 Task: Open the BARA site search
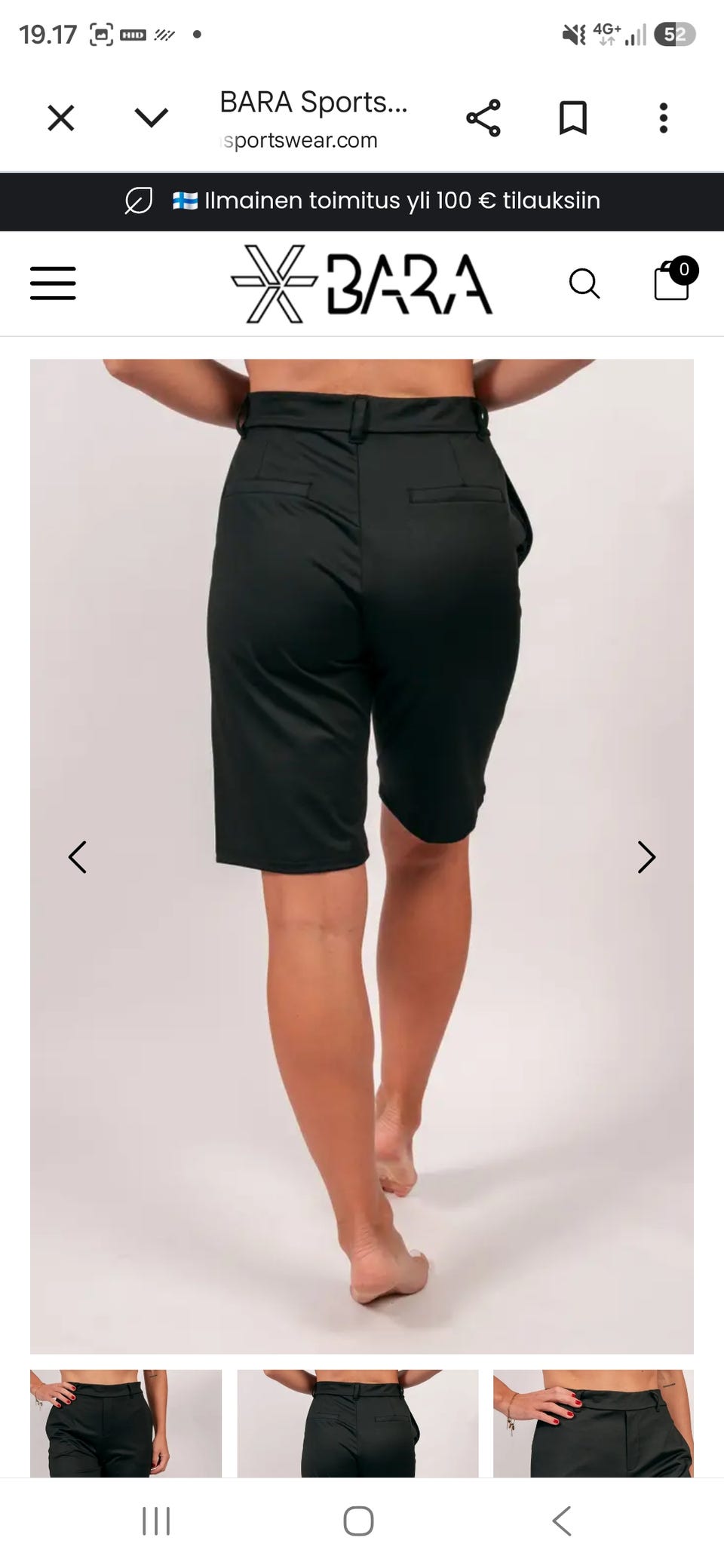pos(584,284)
